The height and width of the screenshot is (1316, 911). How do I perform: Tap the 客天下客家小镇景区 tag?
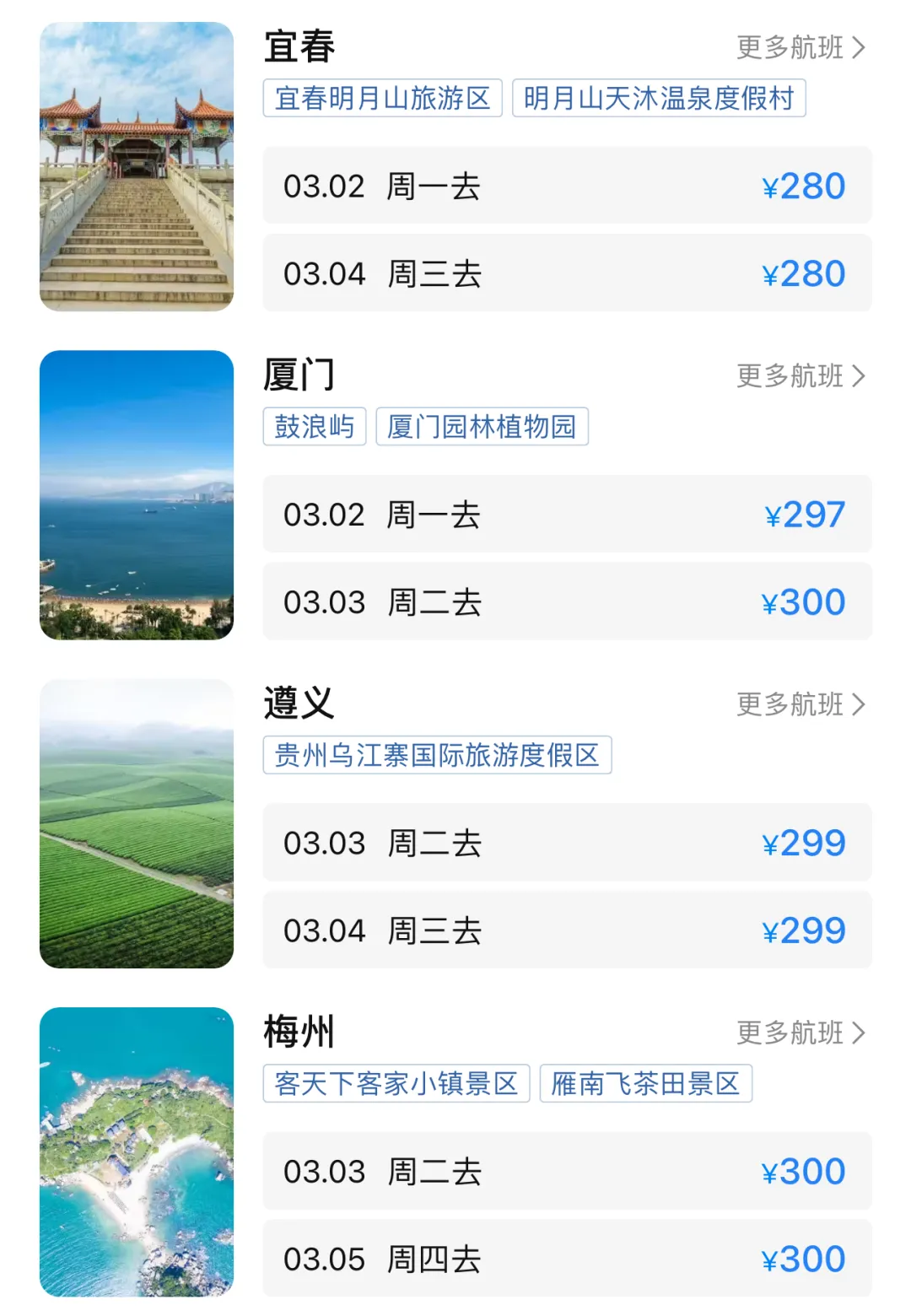click(396, 1083)
